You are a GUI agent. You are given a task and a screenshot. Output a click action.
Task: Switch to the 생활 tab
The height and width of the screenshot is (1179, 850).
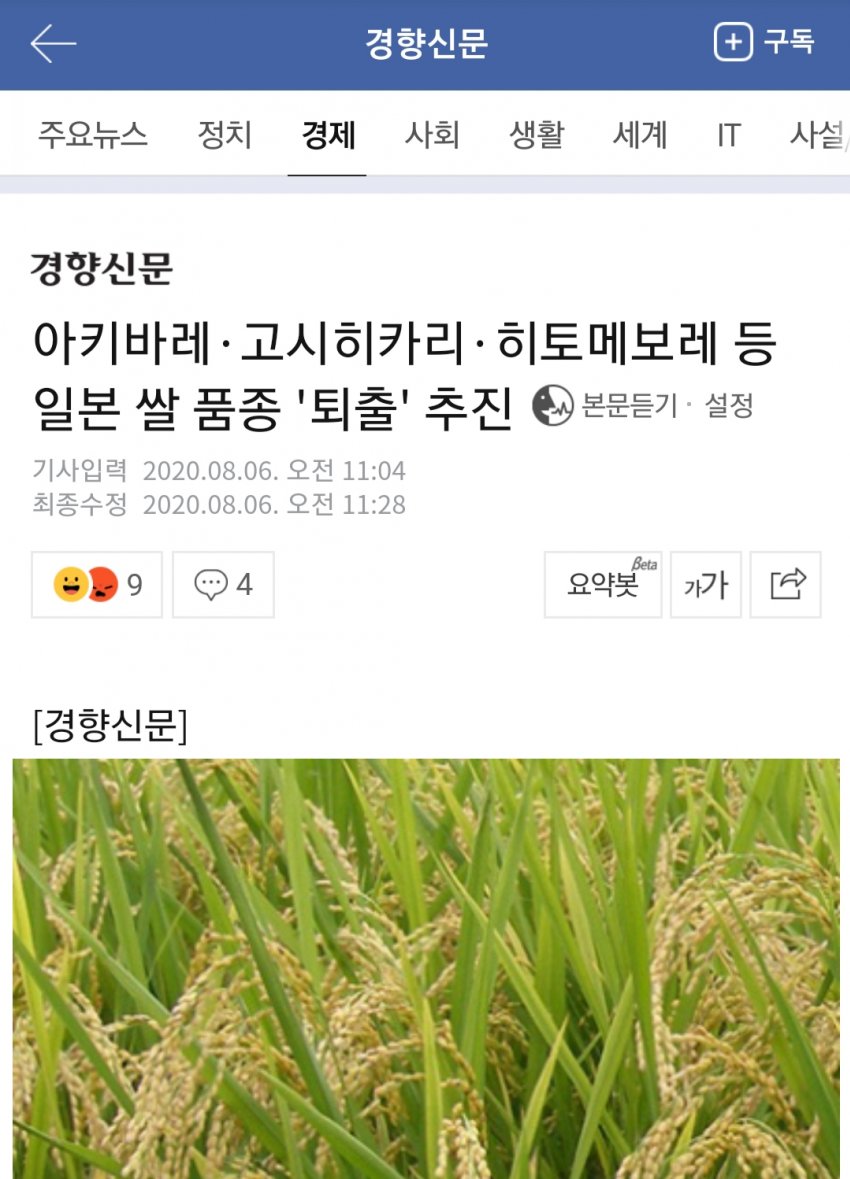coord(537,134)
